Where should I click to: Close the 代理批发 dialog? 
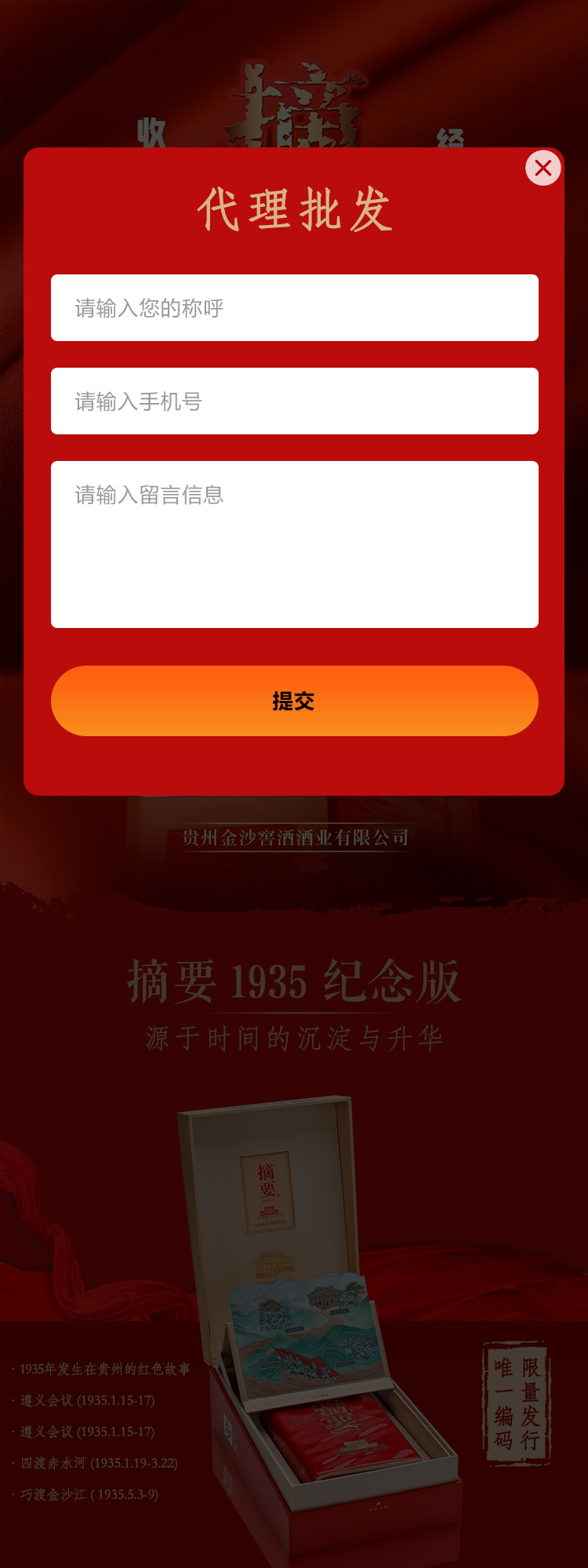tap(543, 168)
